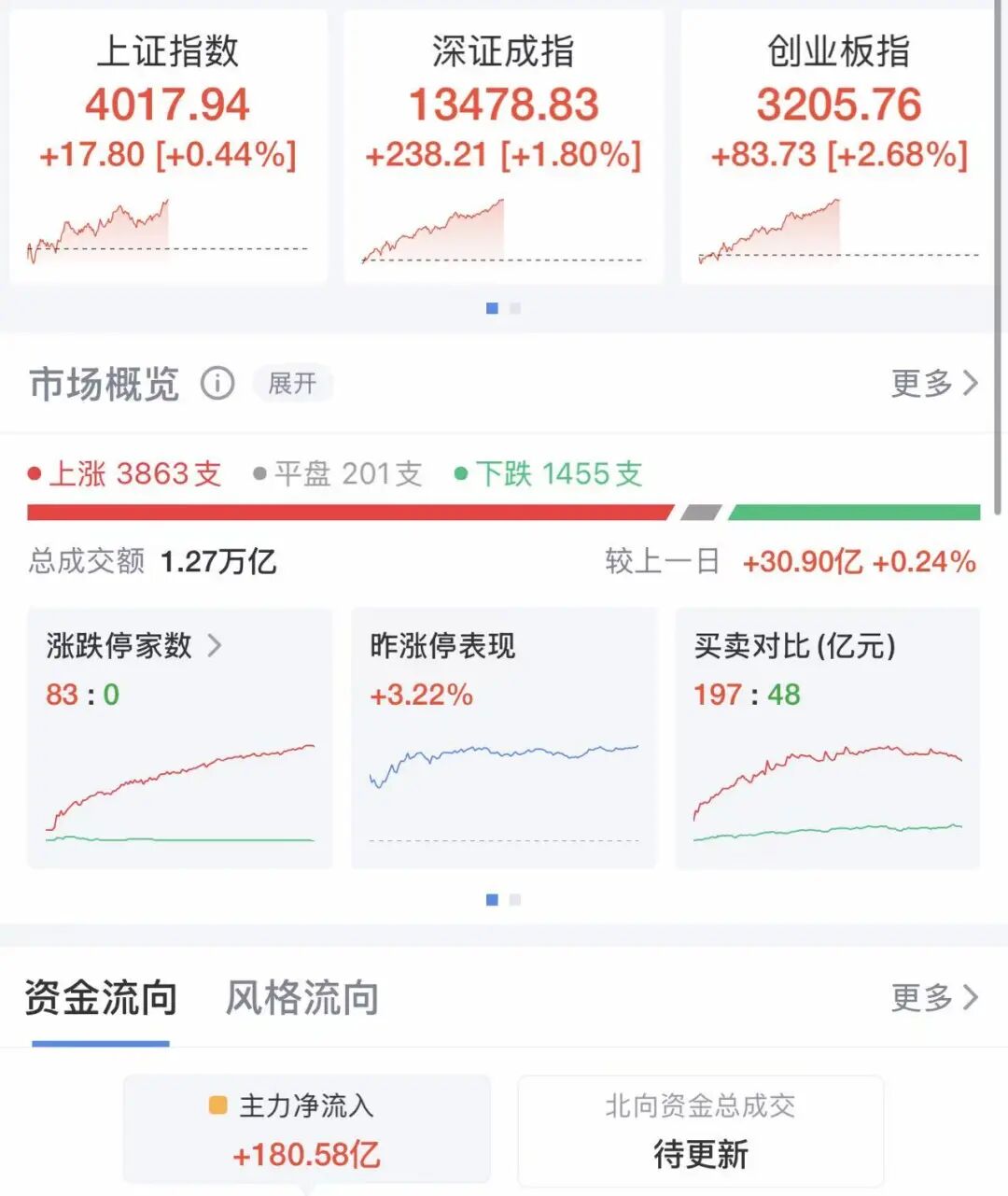This screenshot has height=1196, width=1008.
Task: Open the 创业板指 index card
Action: pyautogui.click(x=838, y=140)
